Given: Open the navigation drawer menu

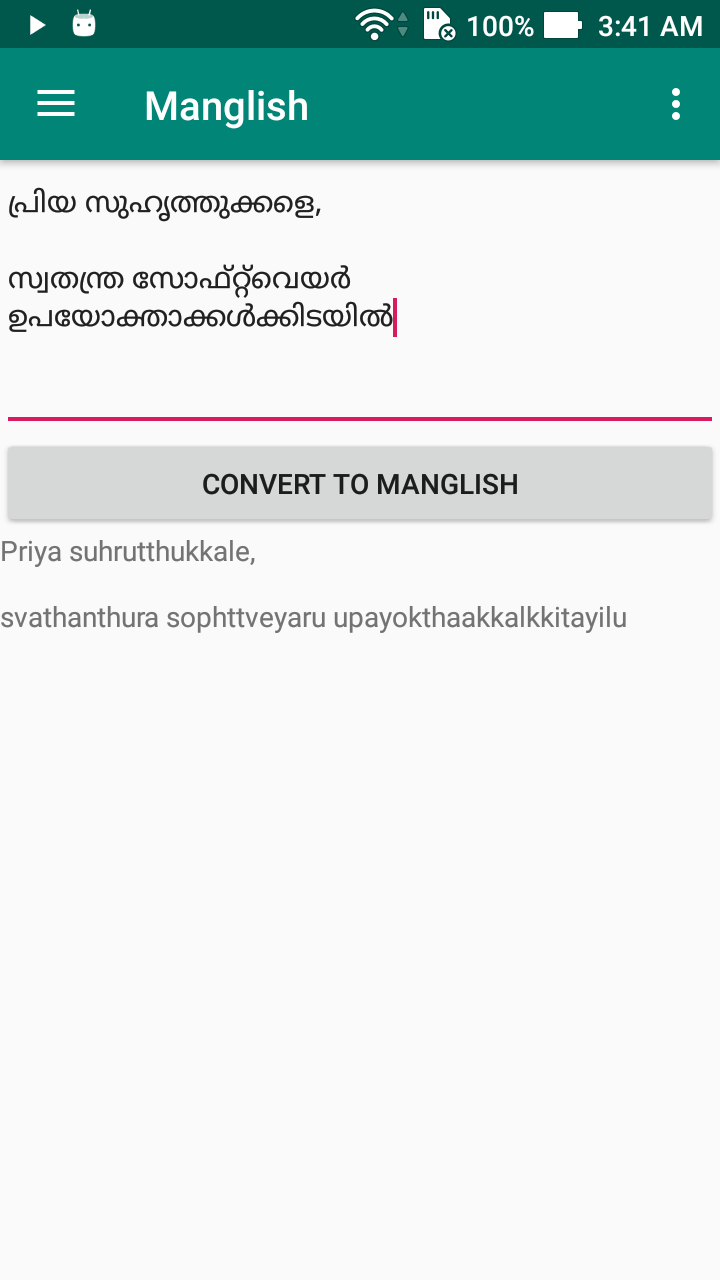Looking at the screenshot, I should pyautogui.click(x=55, y=103).
